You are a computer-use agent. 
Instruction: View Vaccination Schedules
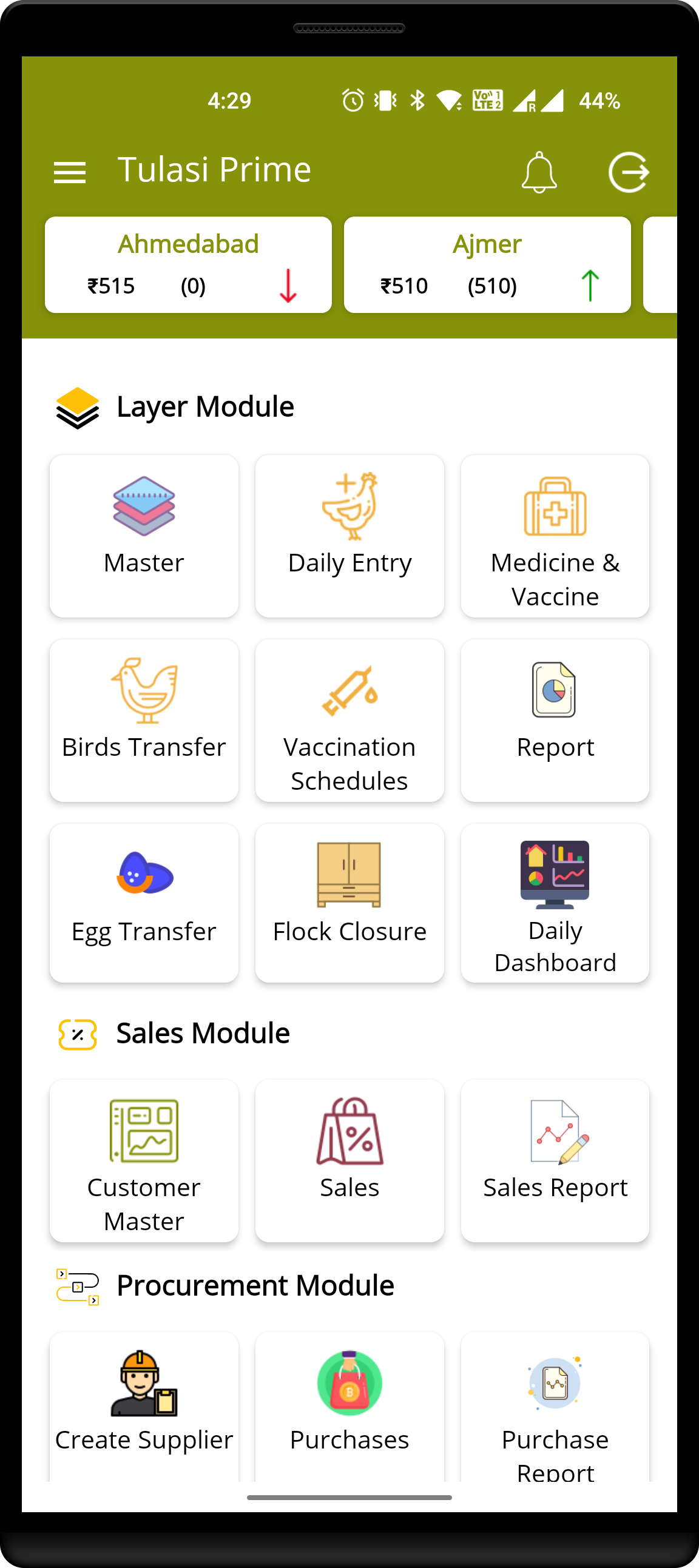pos(349,720)
